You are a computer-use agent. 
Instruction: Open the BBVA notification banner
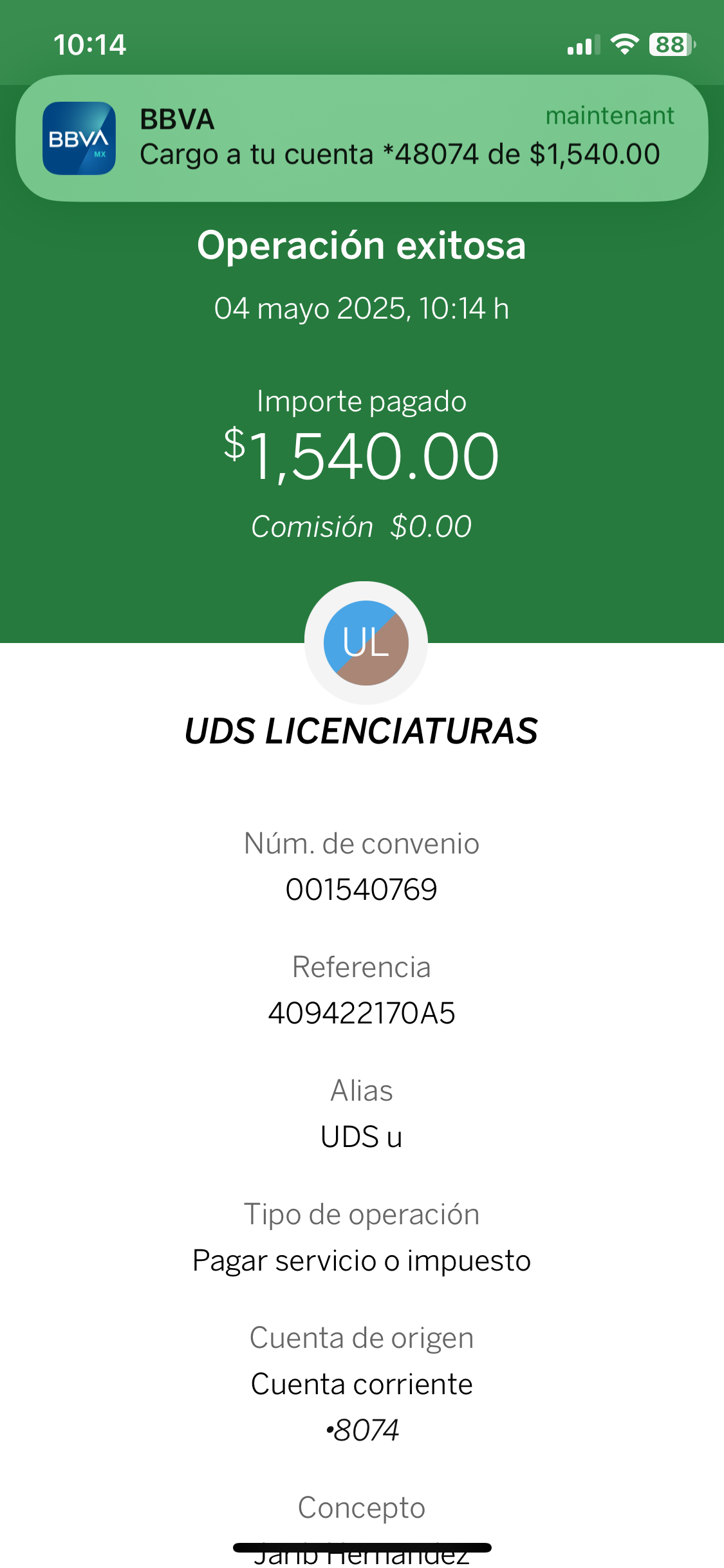[362, 138]
